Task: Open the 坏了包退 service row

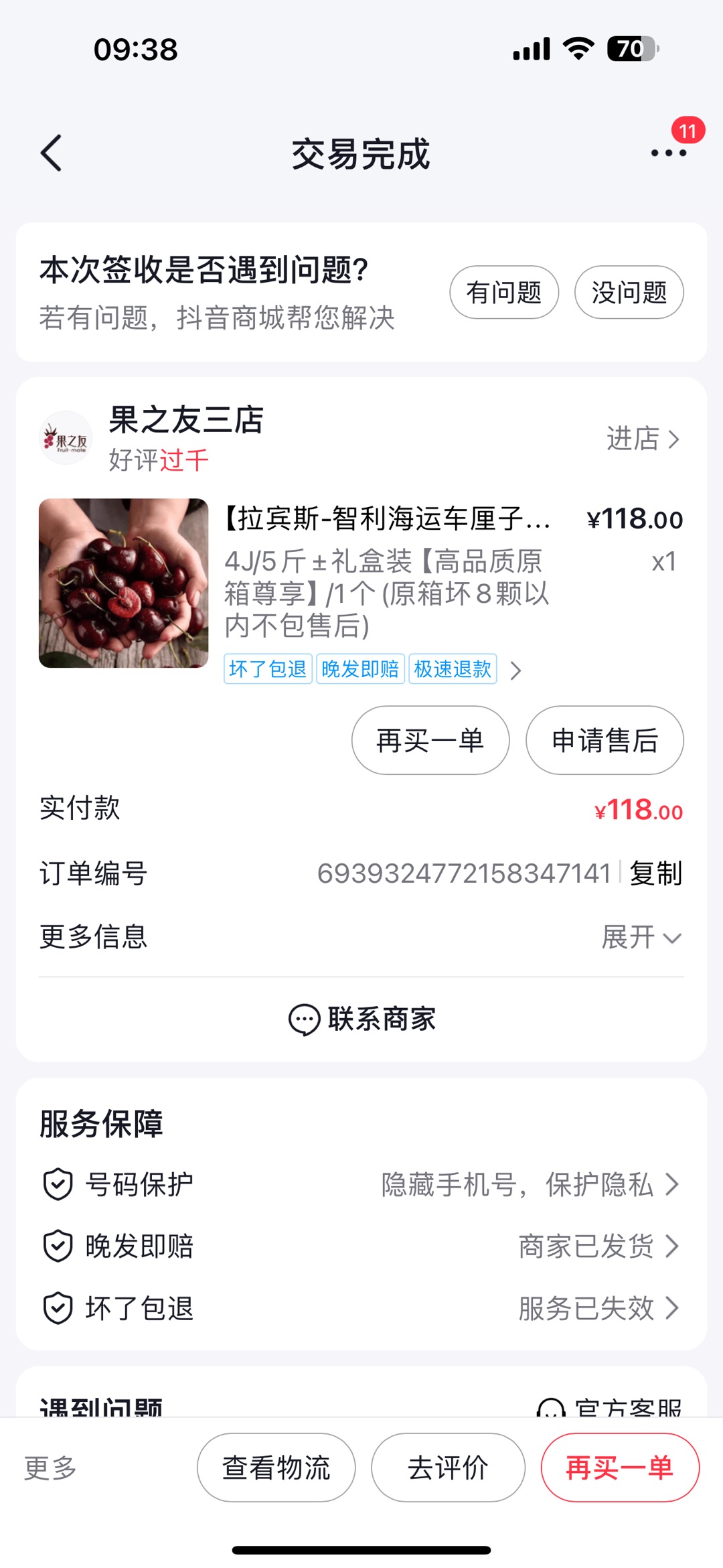Action: (x=361, y=1307)
